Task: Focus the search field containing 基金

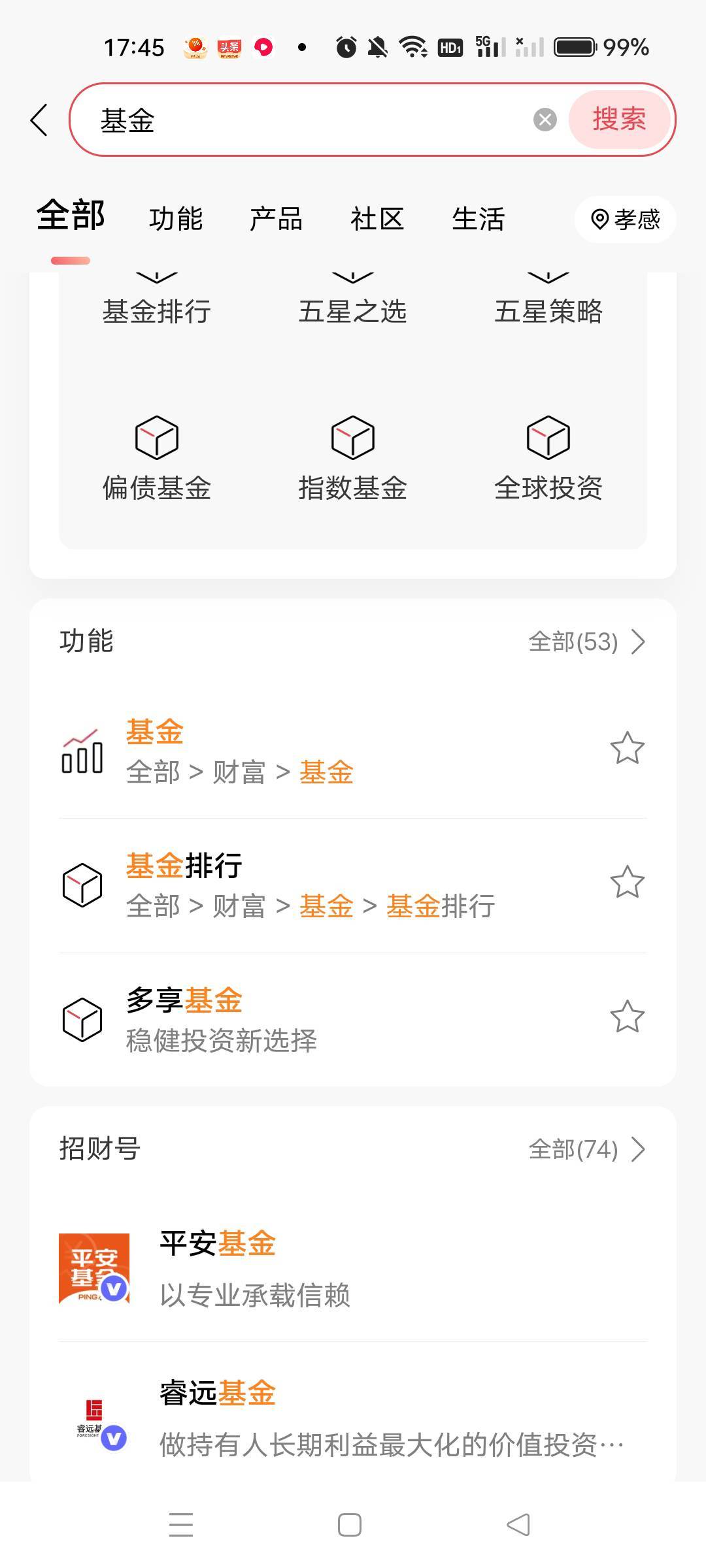Action: pos(307,120)
